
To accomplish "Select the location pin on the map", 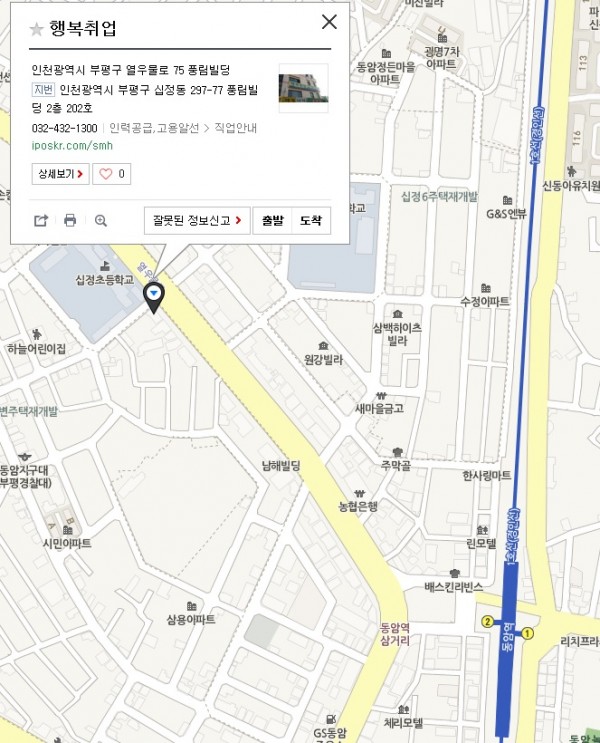I will tap(154, 296).
